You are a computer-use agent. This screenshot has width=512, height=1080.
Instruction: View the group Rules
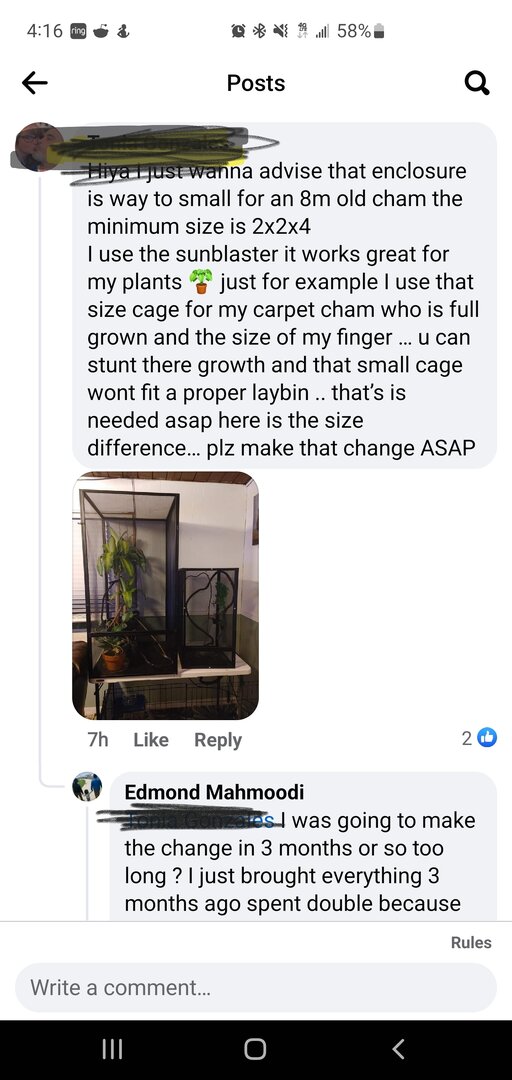(x=471, y=942)
